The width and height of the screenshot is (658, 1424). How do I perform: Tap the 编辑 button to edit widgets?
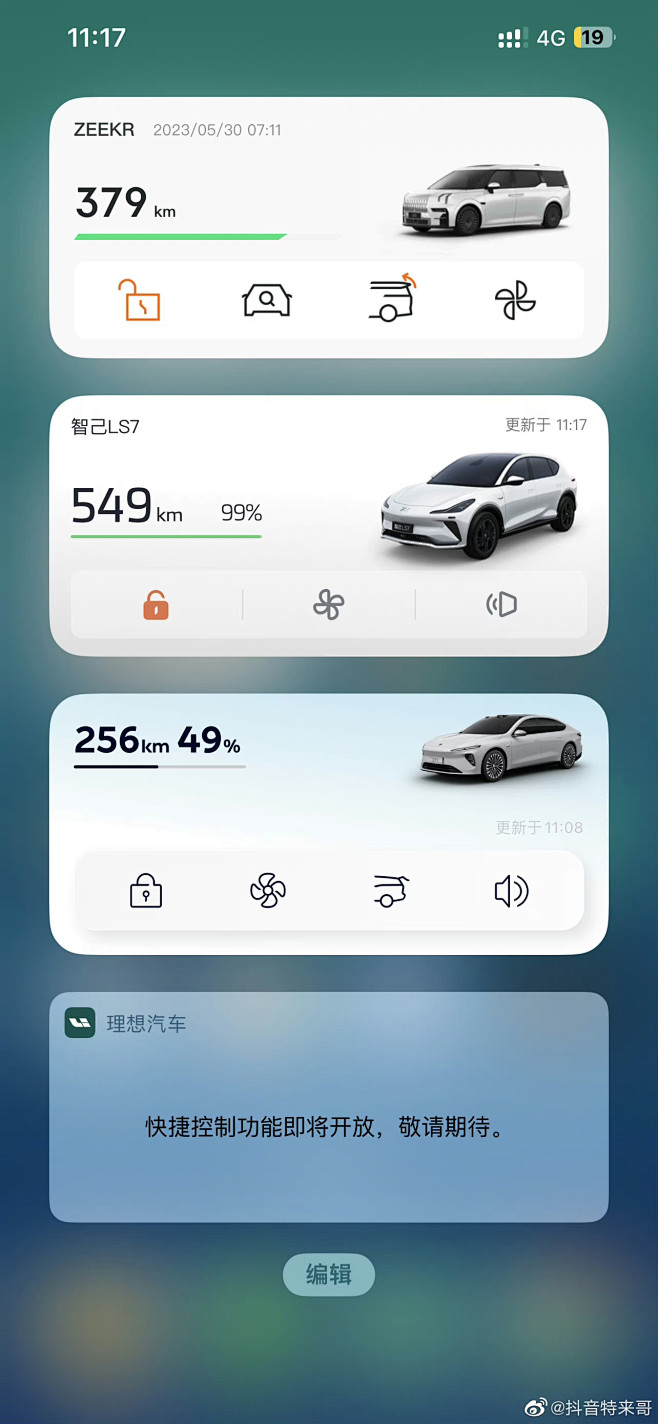click(x=328, y=1275)
